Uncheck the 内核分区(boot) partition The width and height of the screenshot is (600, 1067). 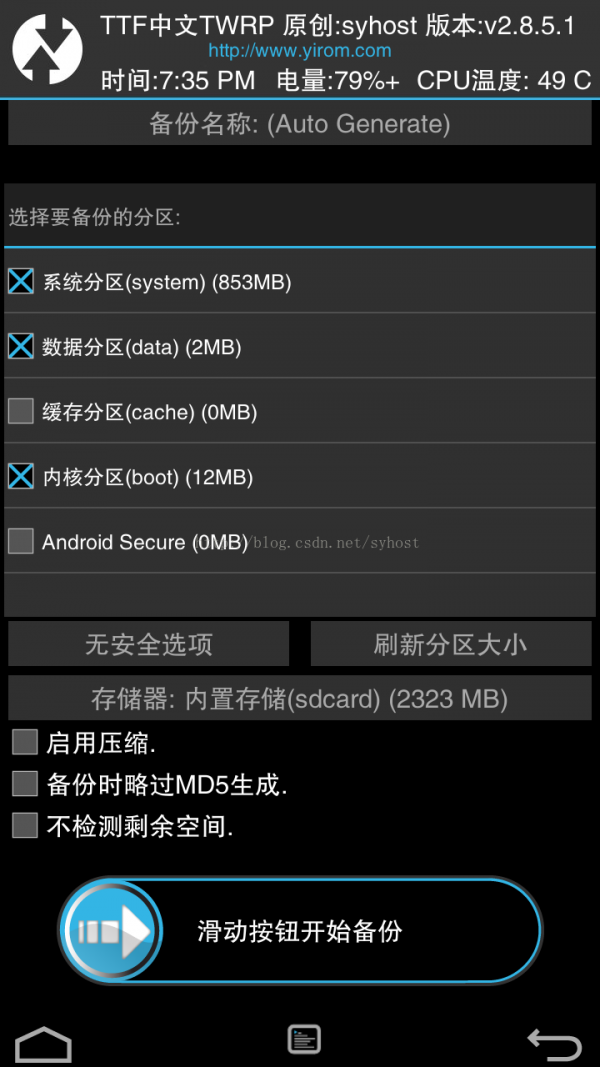point(21,476)
